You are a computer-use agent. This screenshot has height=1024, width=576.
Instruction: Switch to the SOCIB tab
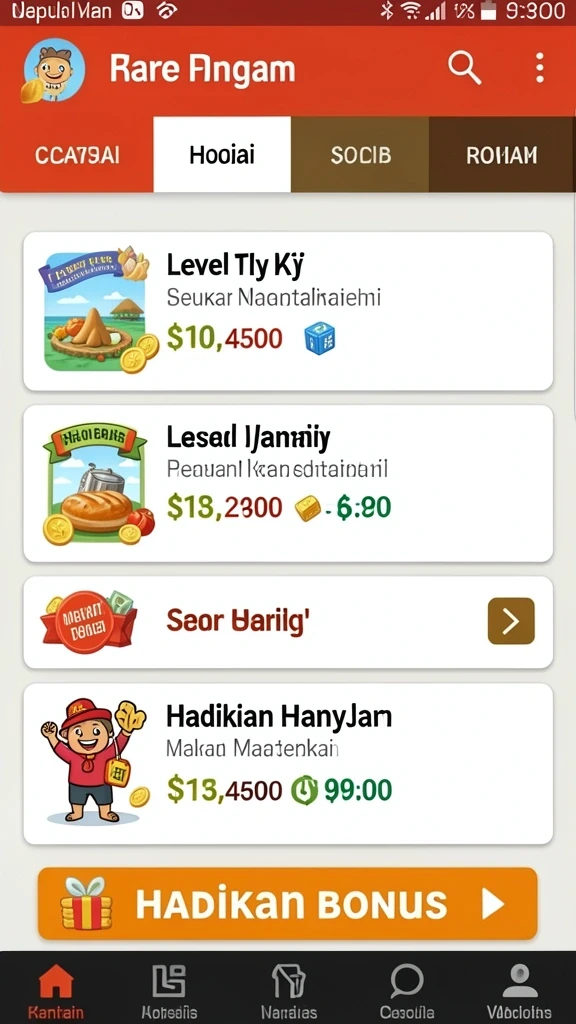[360, 155]
